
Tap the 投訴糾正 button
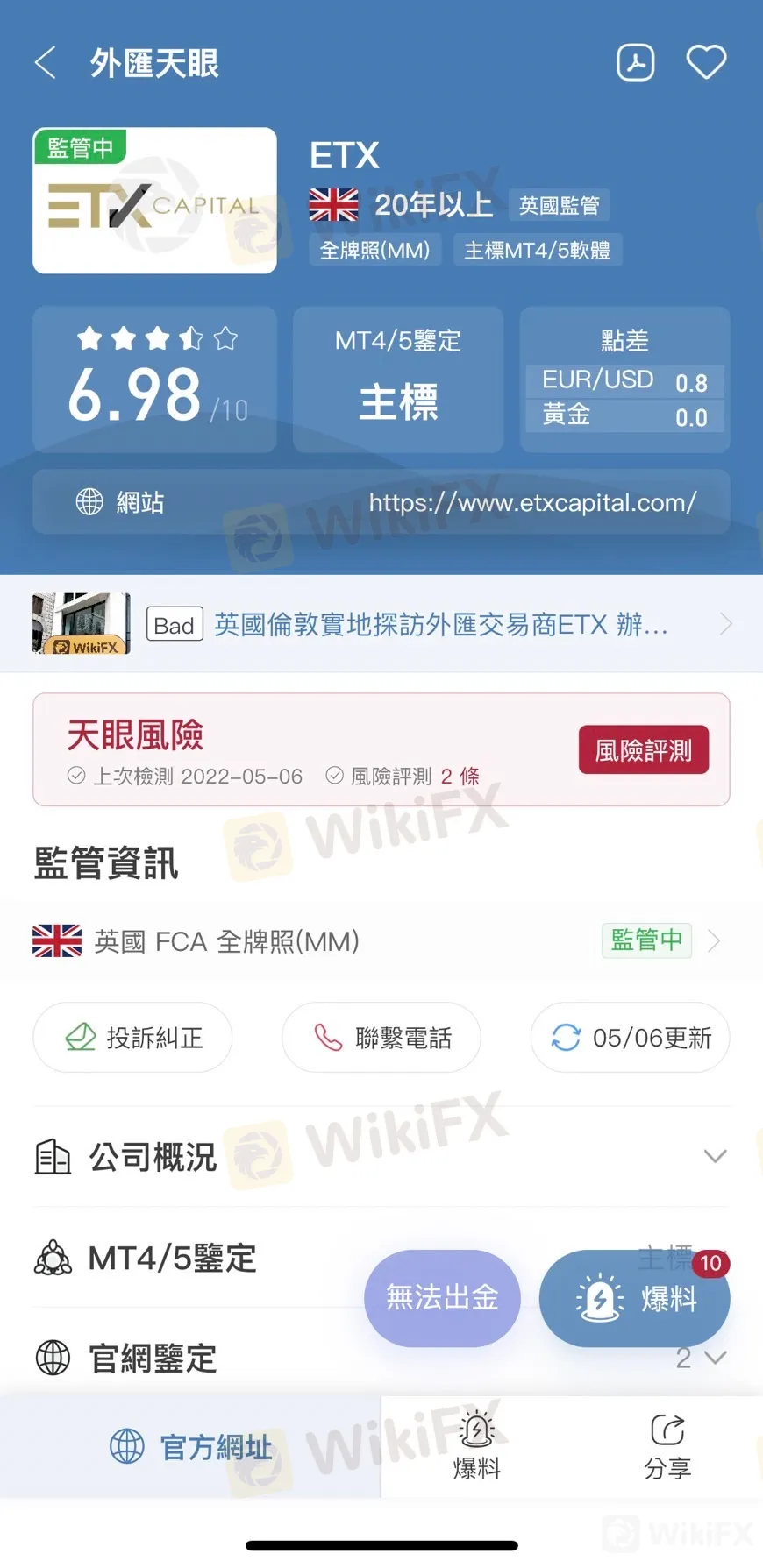coord(132,1038)
